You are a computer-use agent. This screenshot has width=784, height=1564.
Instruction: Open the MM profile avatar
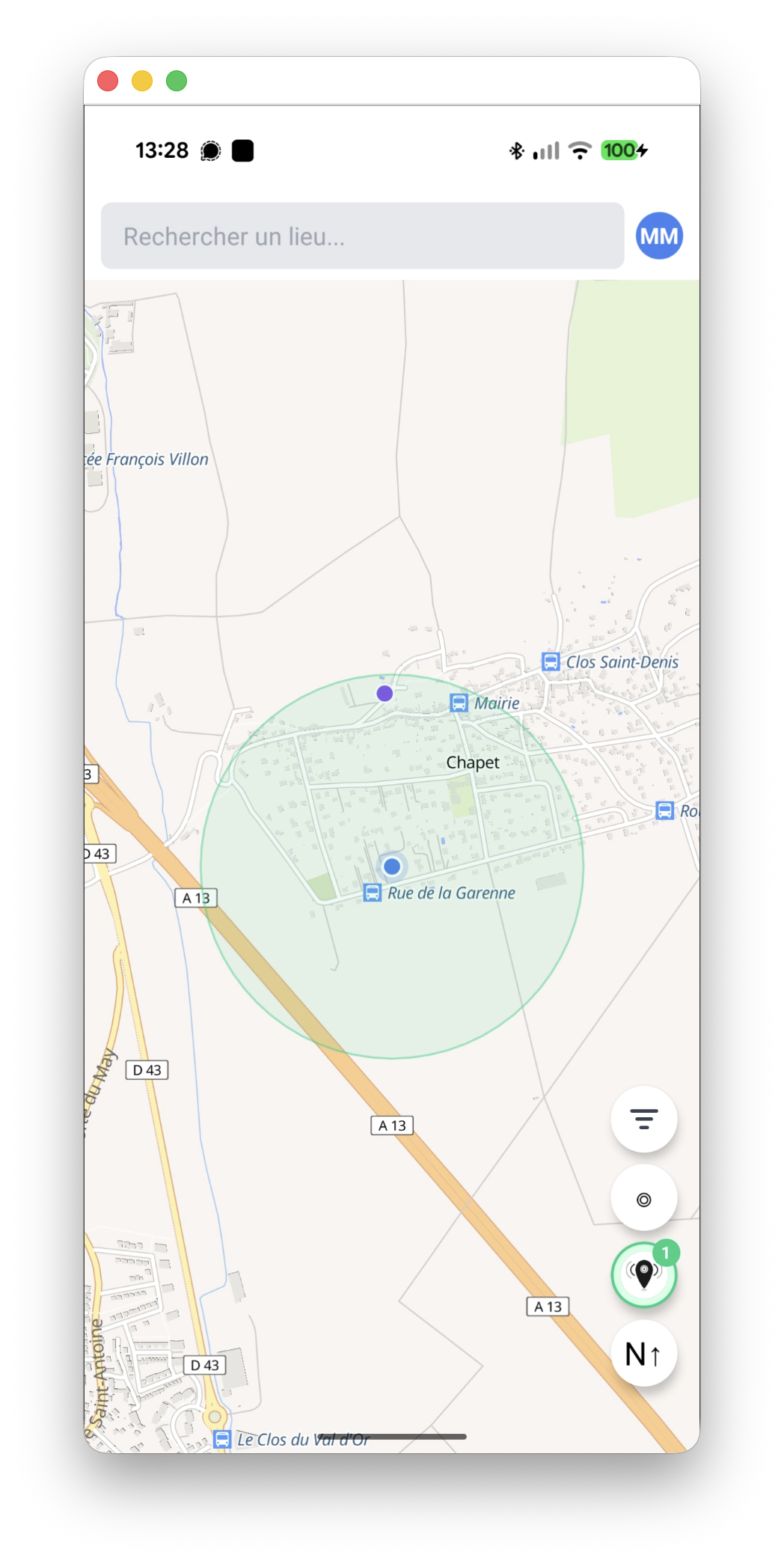659,236
